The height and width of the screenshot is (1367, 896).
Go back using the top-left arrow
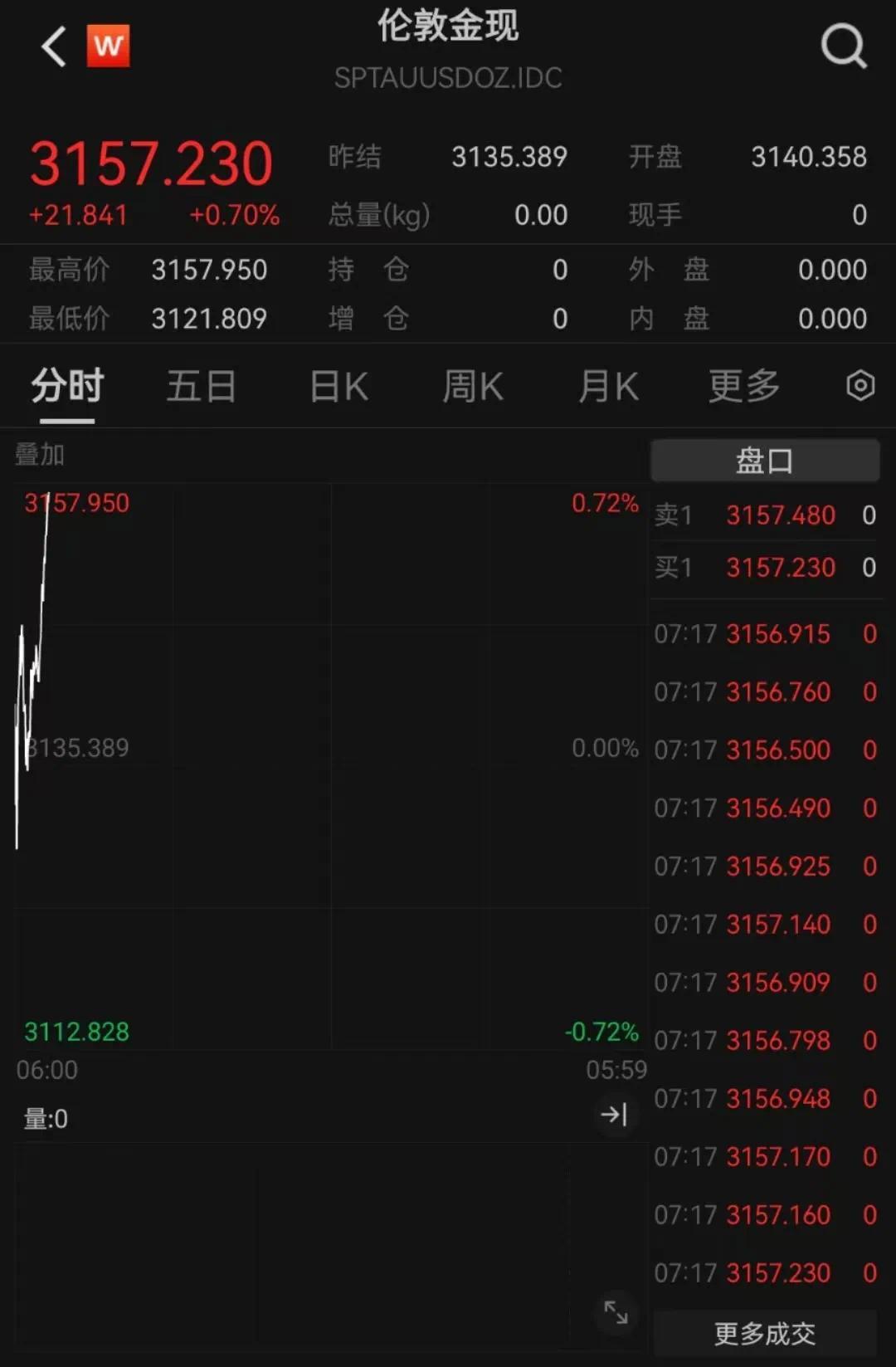[x=54, y=46]
